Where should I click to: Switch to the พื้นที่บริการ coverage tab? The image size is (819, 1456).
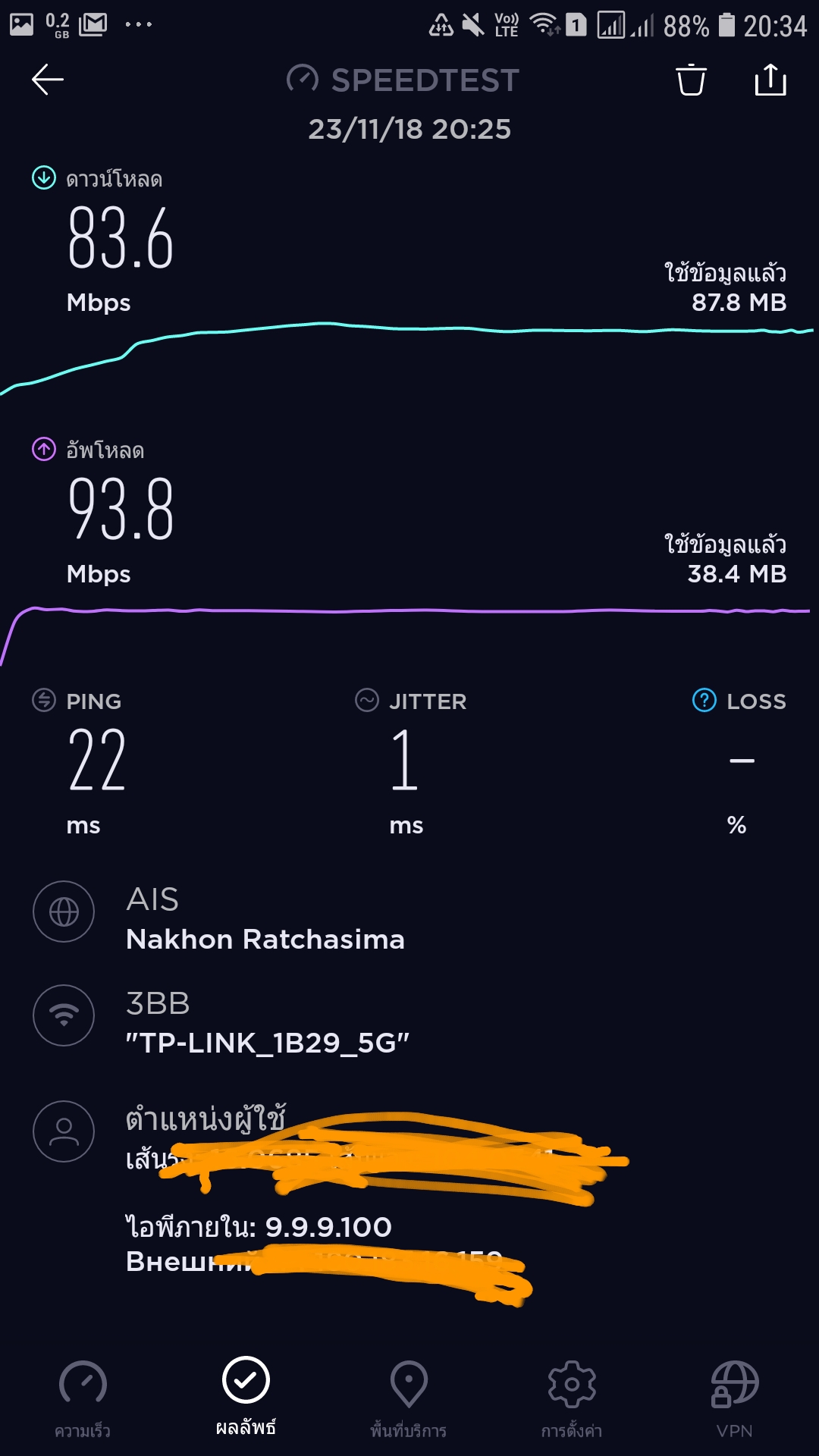point(409,1397)
